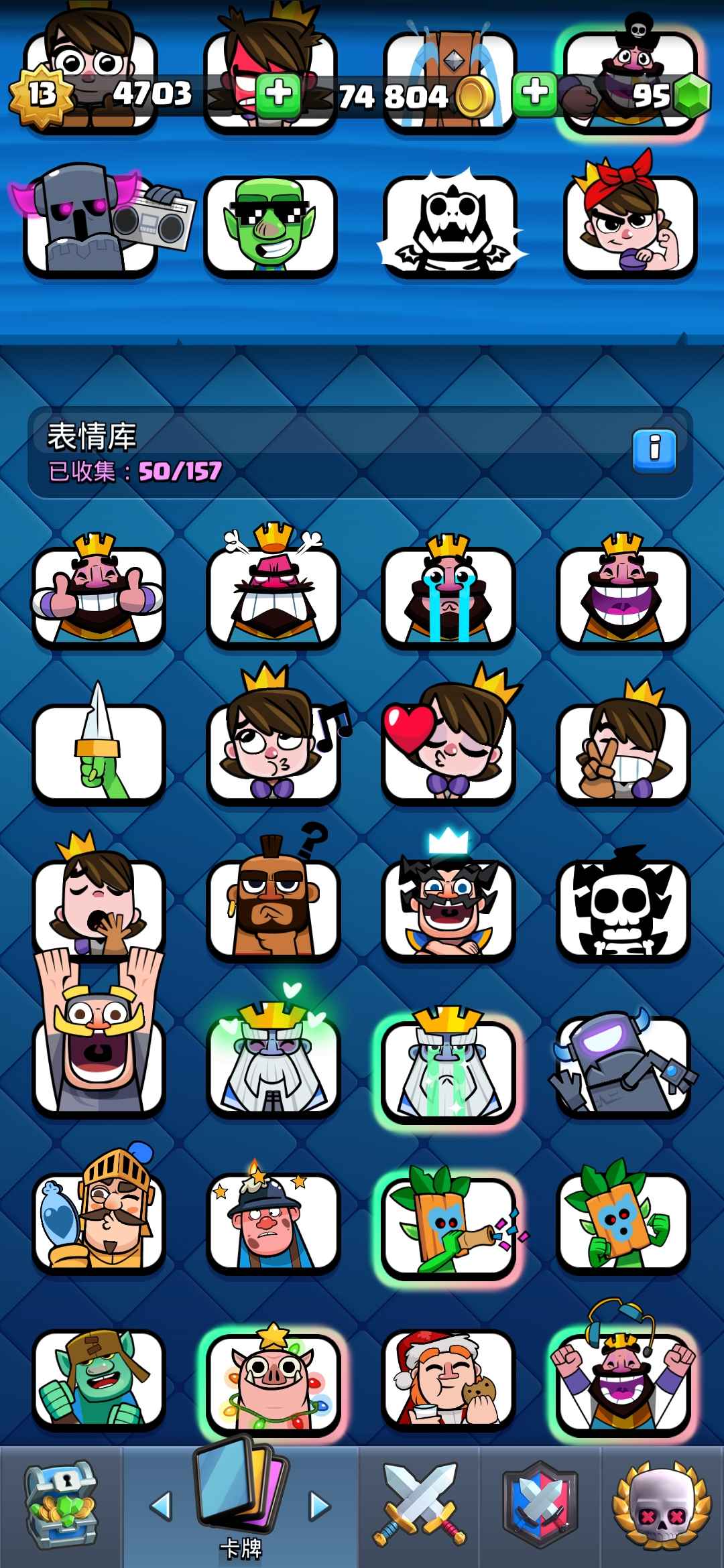Screen dimensions: 724x1568
Task: Go to the previous tab with left arrow
Action: click(161, 1506)
